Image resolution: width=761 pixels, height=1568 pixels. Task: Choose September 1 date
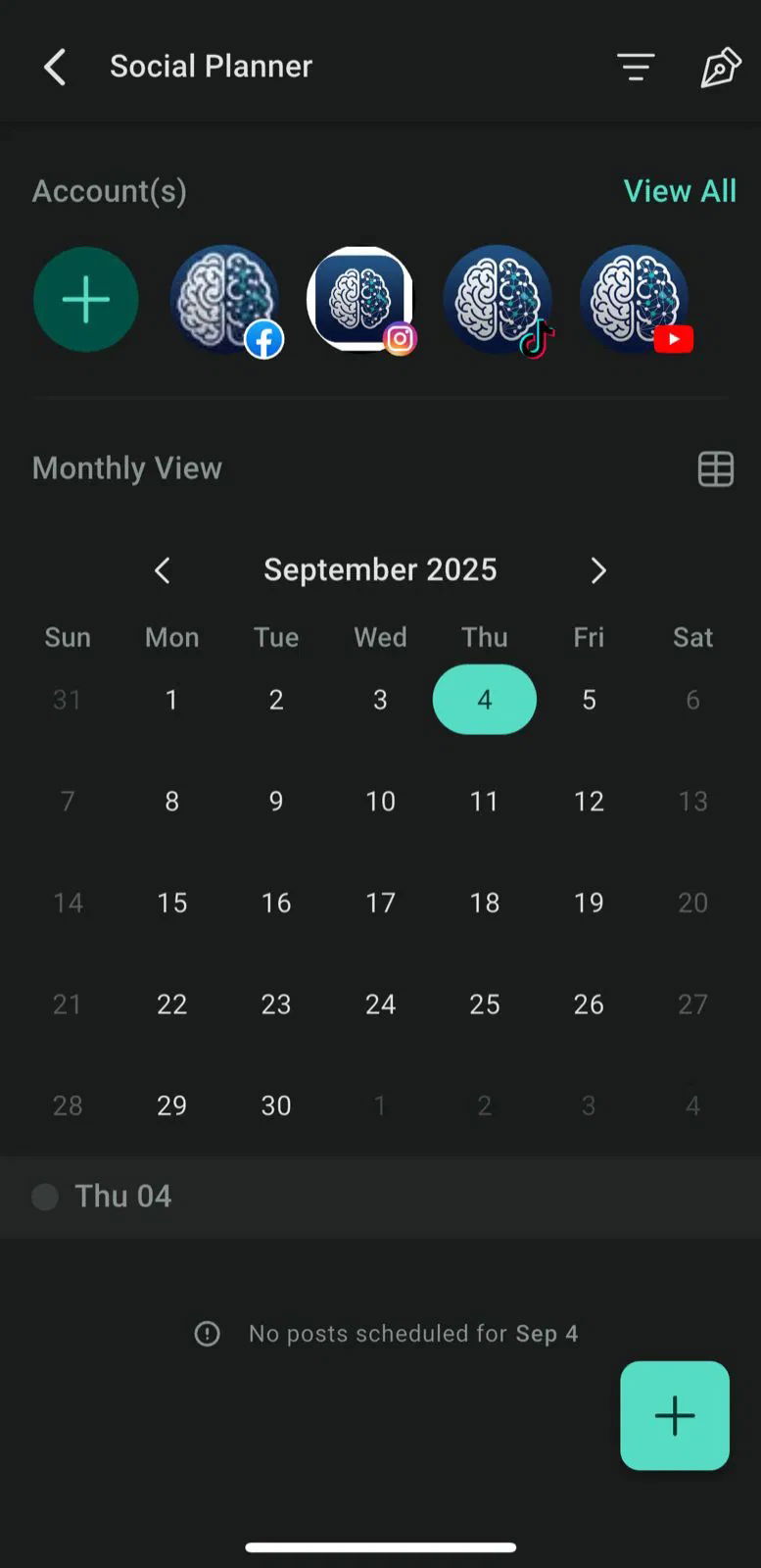click(171, 700)
